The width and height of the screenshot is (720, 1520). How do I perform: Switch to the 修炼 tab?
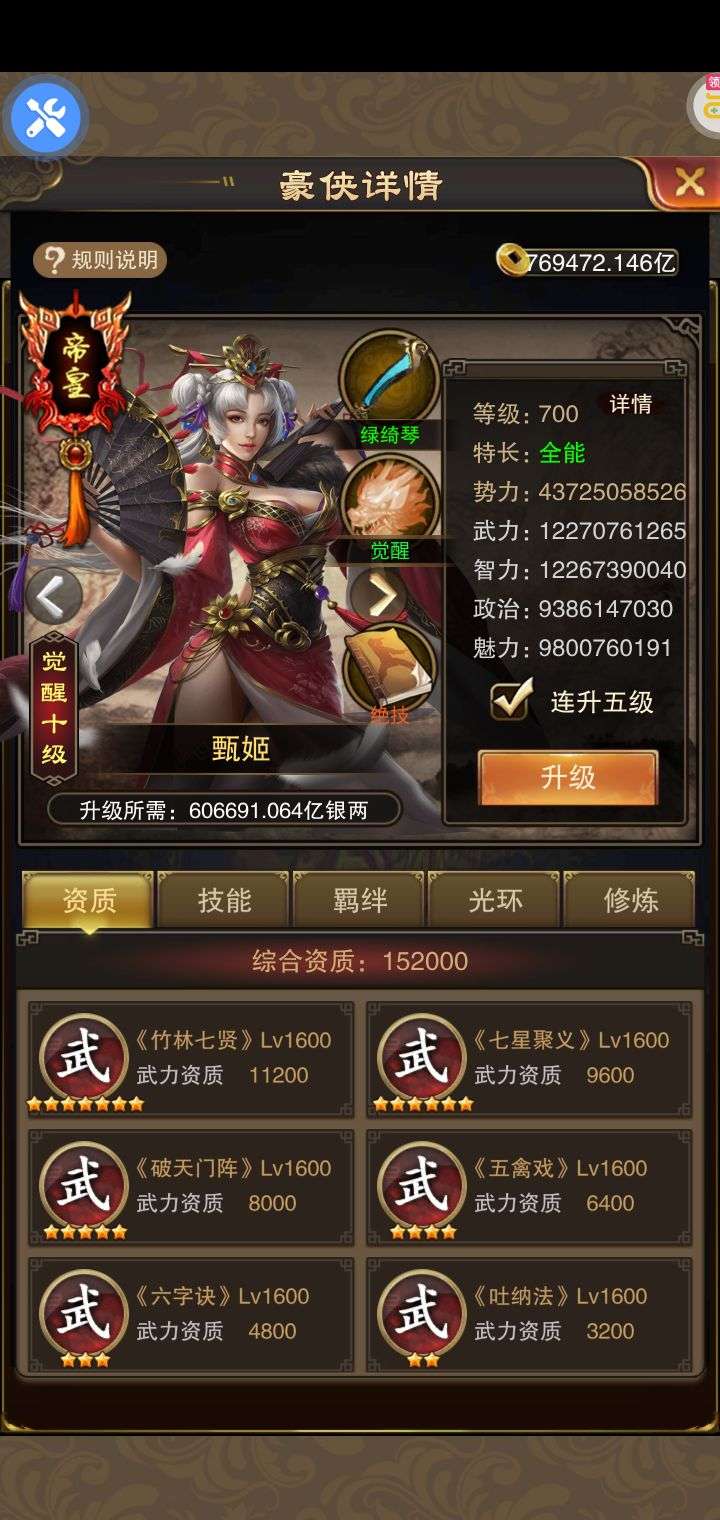(x=630, y=900)
